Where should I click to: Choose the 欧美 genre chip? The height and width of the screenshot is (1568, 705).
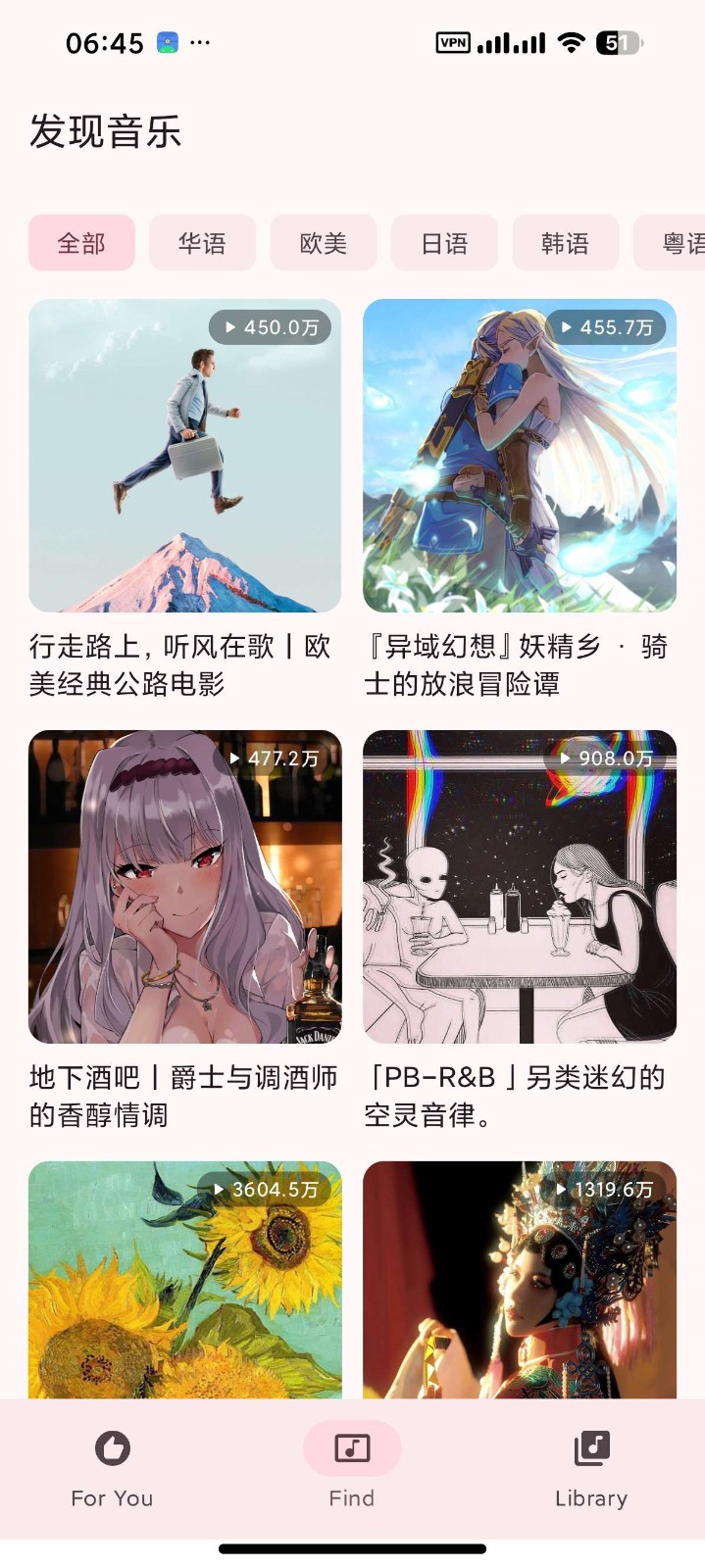point(324,243)
